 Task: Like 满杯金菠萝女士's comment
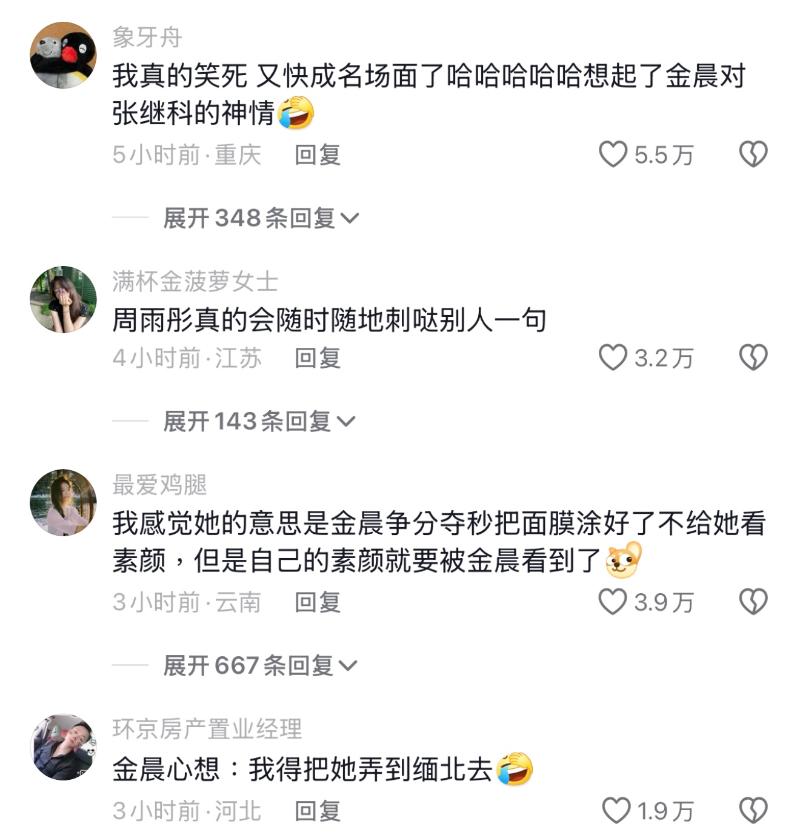pyautogui.click(x=612, y=357)
